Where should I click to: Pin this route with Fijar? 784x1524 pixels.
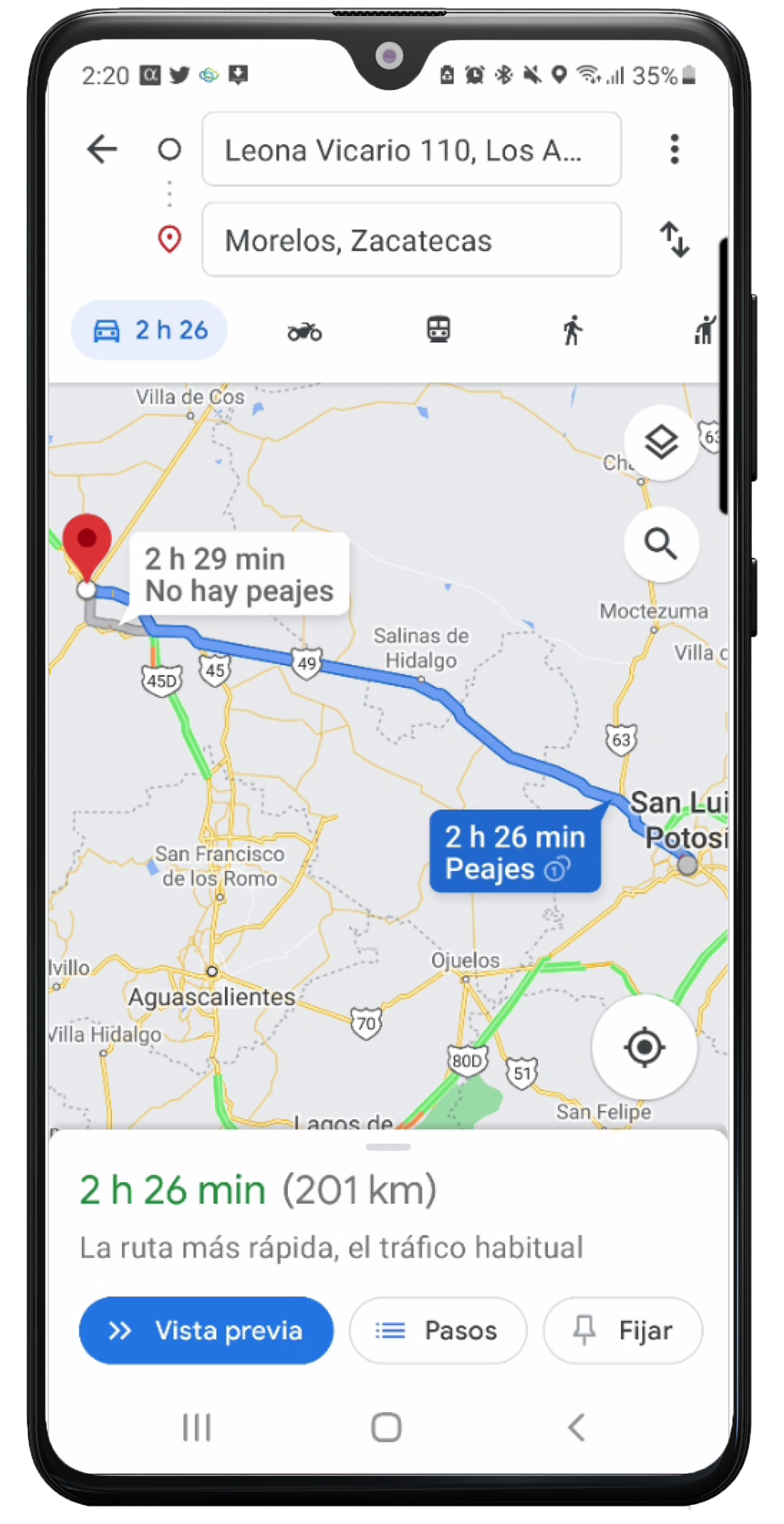point(622,1330)
